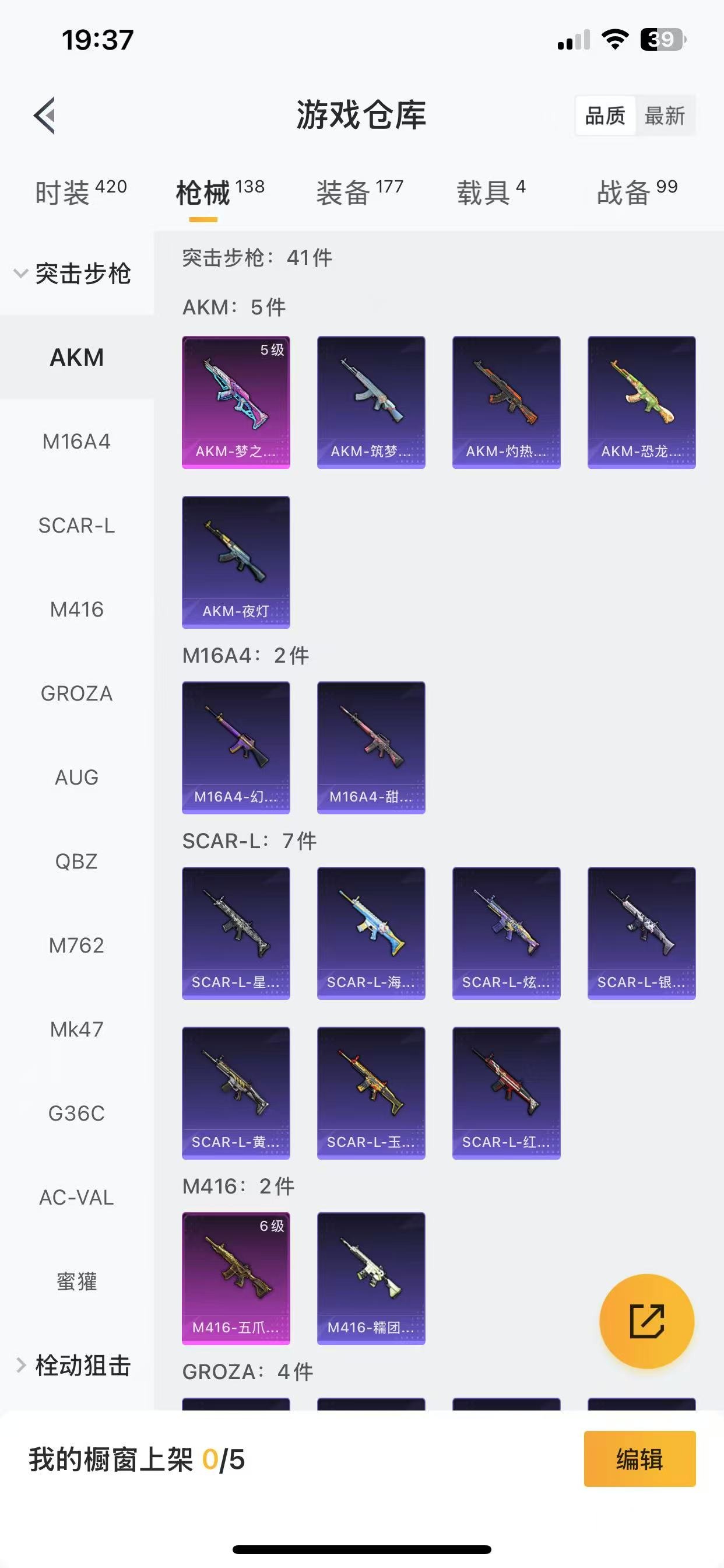Expand the 栓动狙击 category
Viewport: 724px width, 1568px height.
point(73,1366)
